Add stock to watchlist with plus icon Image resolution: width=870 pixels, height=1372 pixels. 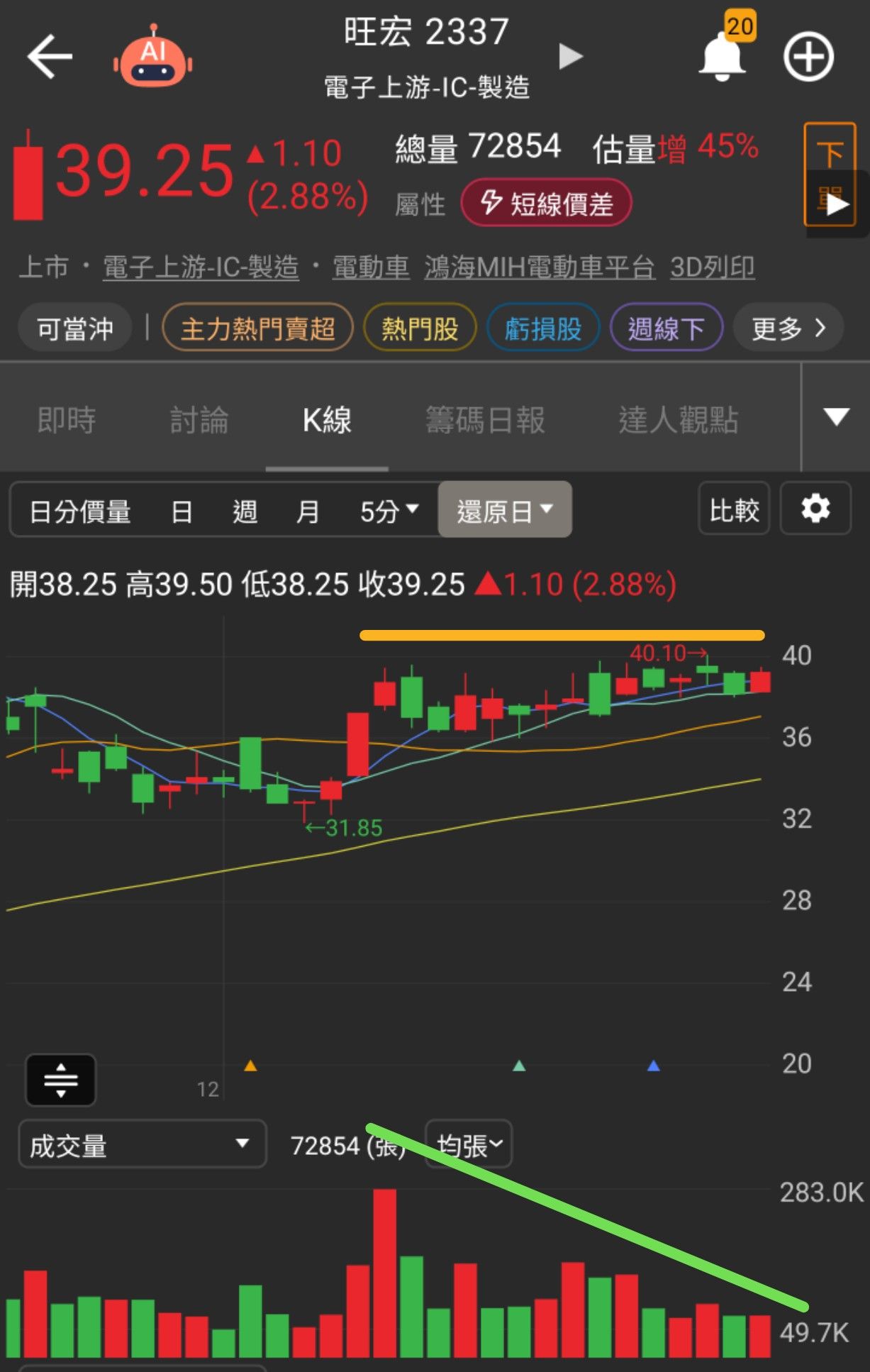pos(808,57)
